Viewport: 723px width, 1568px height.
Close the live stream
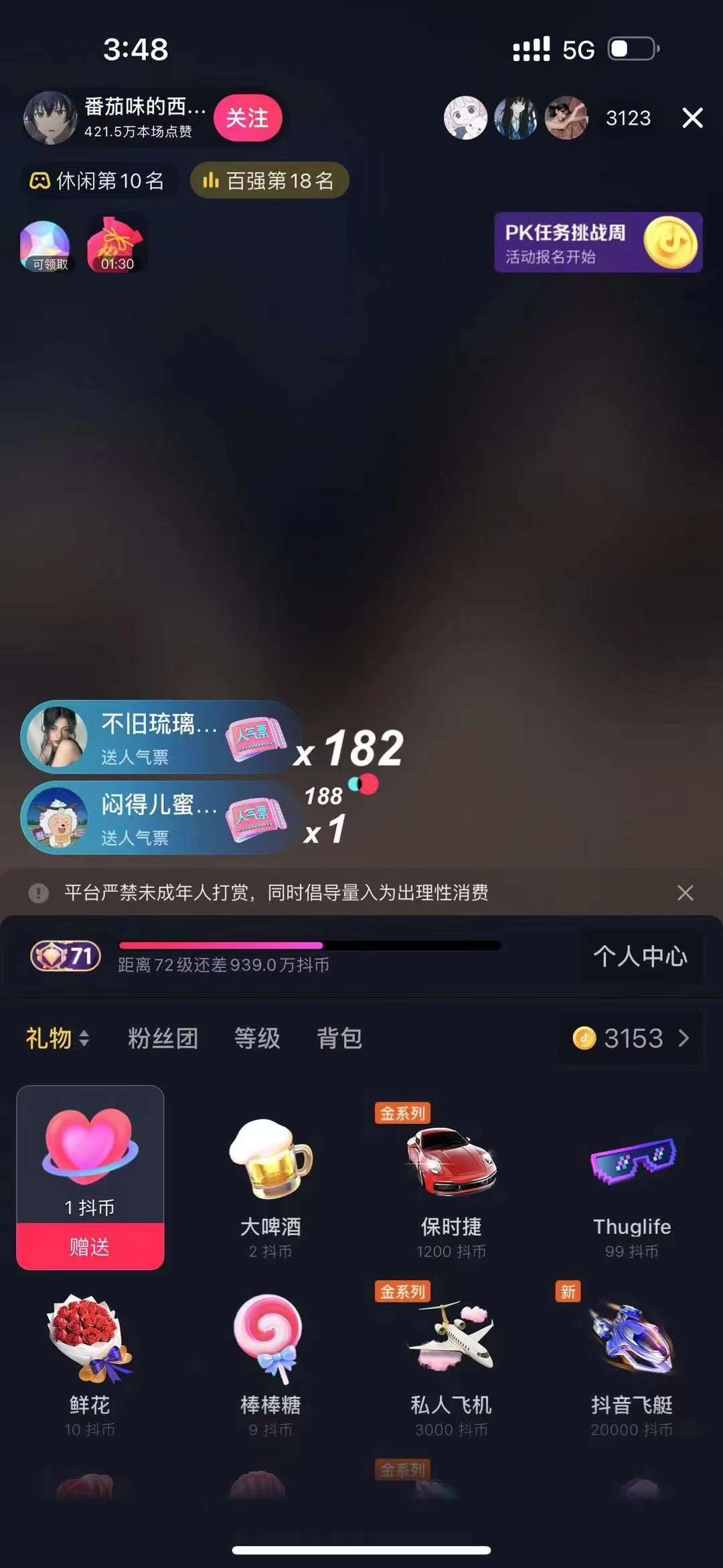pos(692,118)
